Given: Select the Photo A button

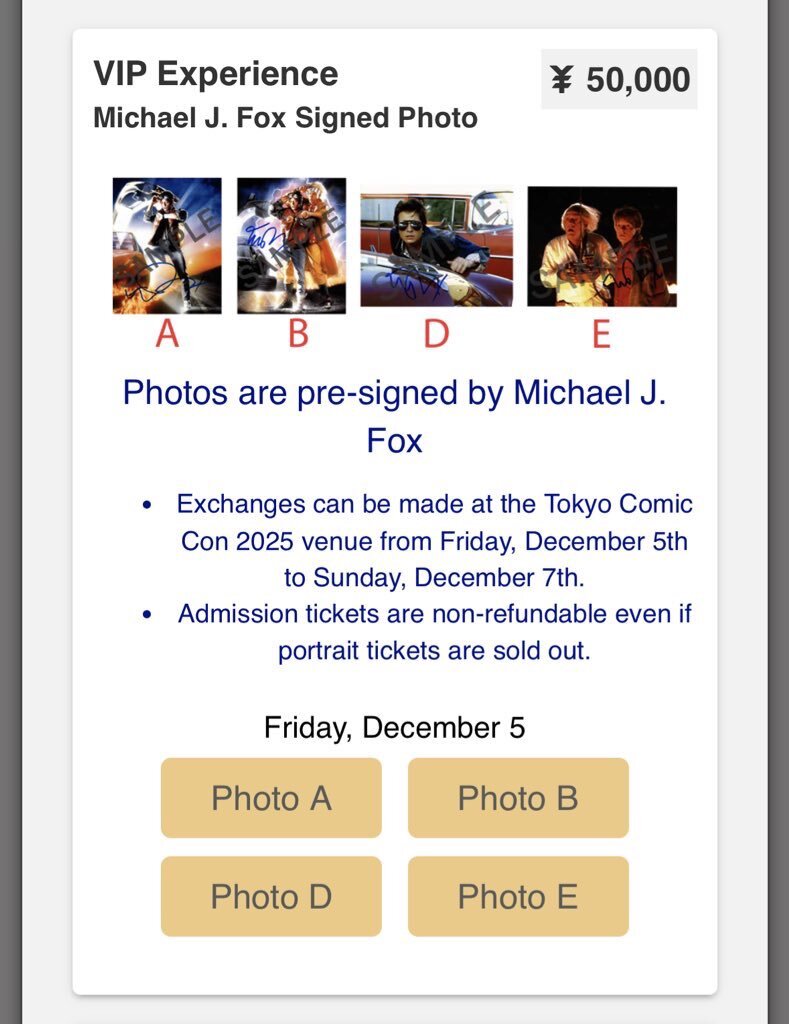Looking at the screenshot, I should (x=271, y=798).
